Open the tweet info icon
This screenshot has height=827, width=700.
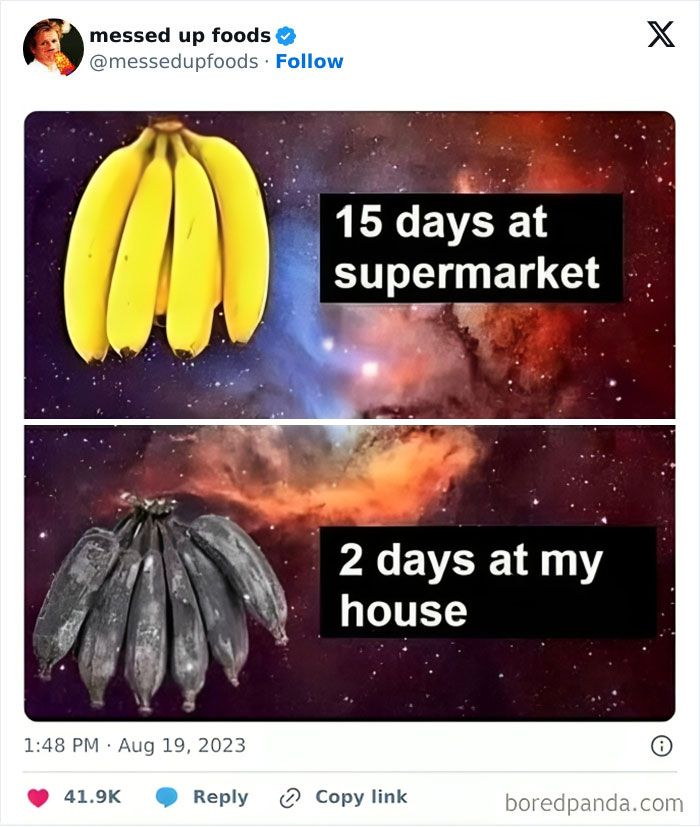click(661, 746)
